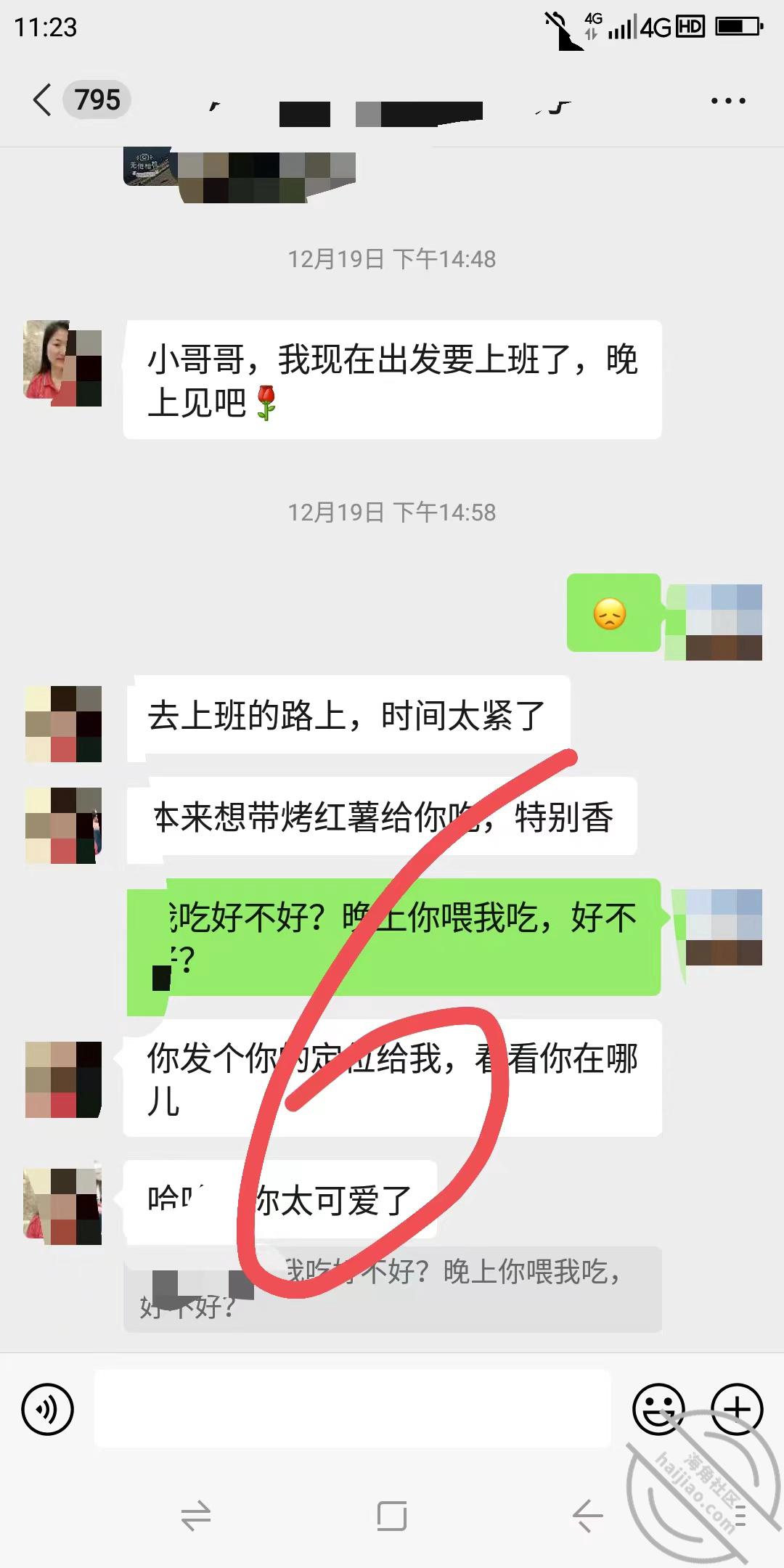The width and height of the screenshot is (784, 1568).
Task: Open recent apps from navigation bar
Action: (196, 1516)
